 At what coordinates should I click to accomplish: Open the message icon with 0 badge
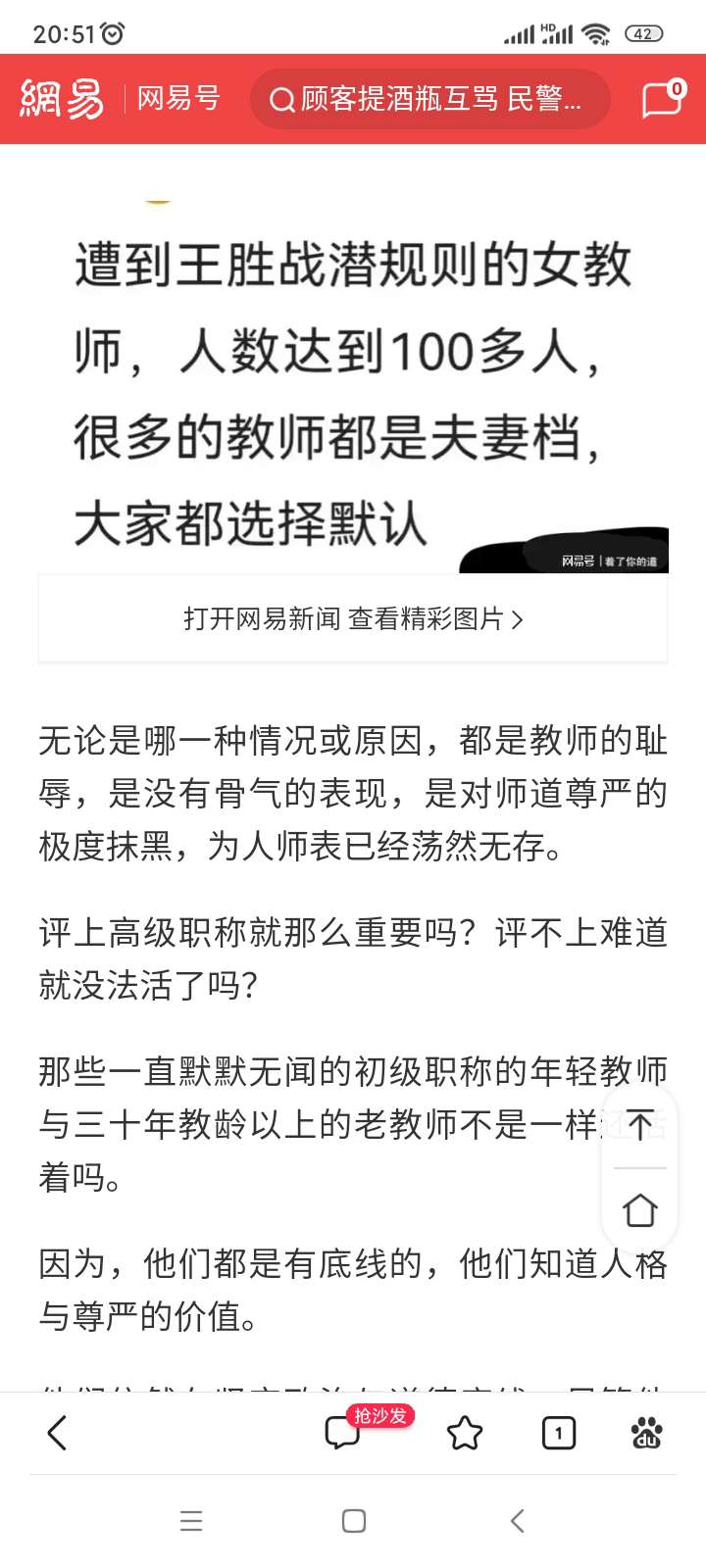[x=663, y=99]
